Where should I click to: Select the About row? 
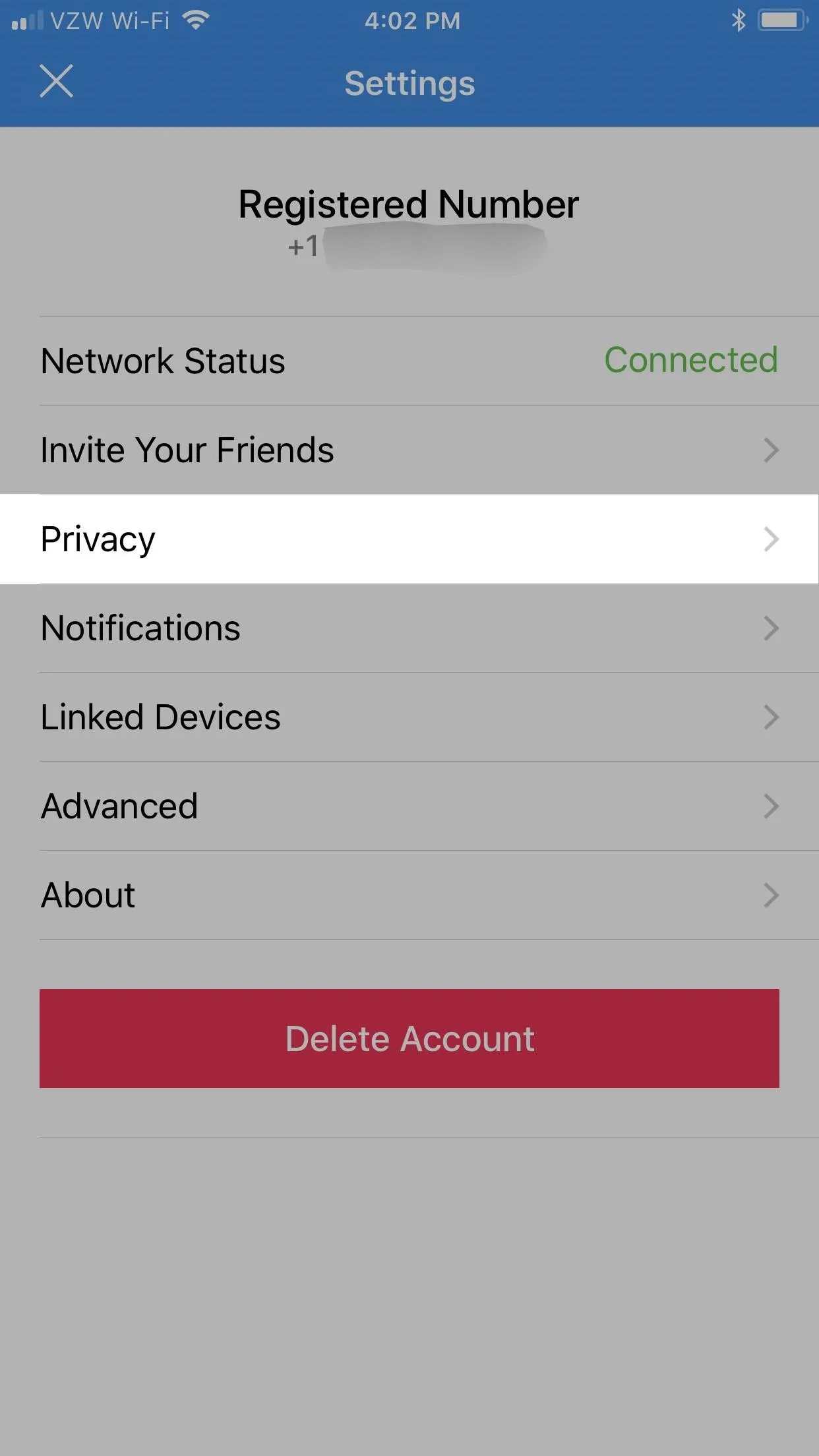pyautogui.click(x=409, y=895)
